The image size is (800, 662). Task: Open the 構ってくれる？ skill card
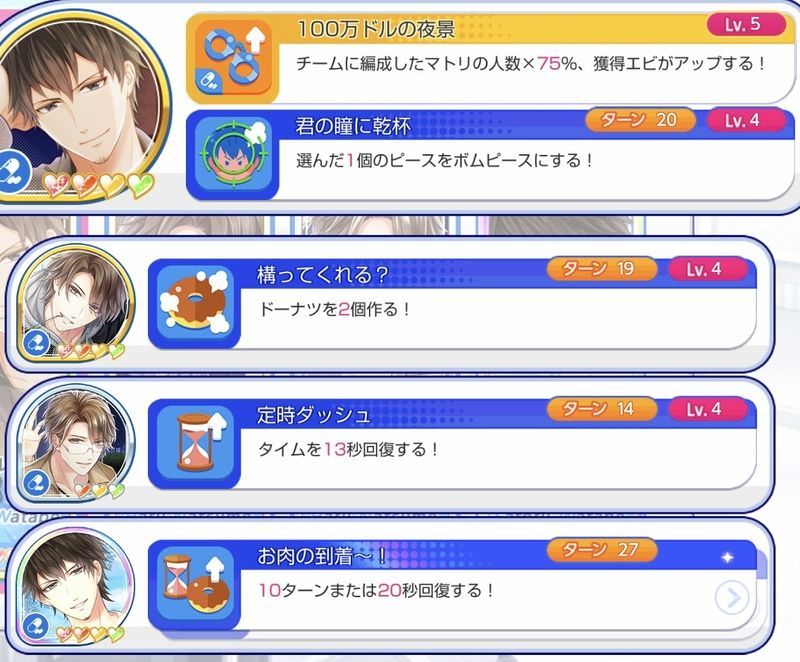450,304
